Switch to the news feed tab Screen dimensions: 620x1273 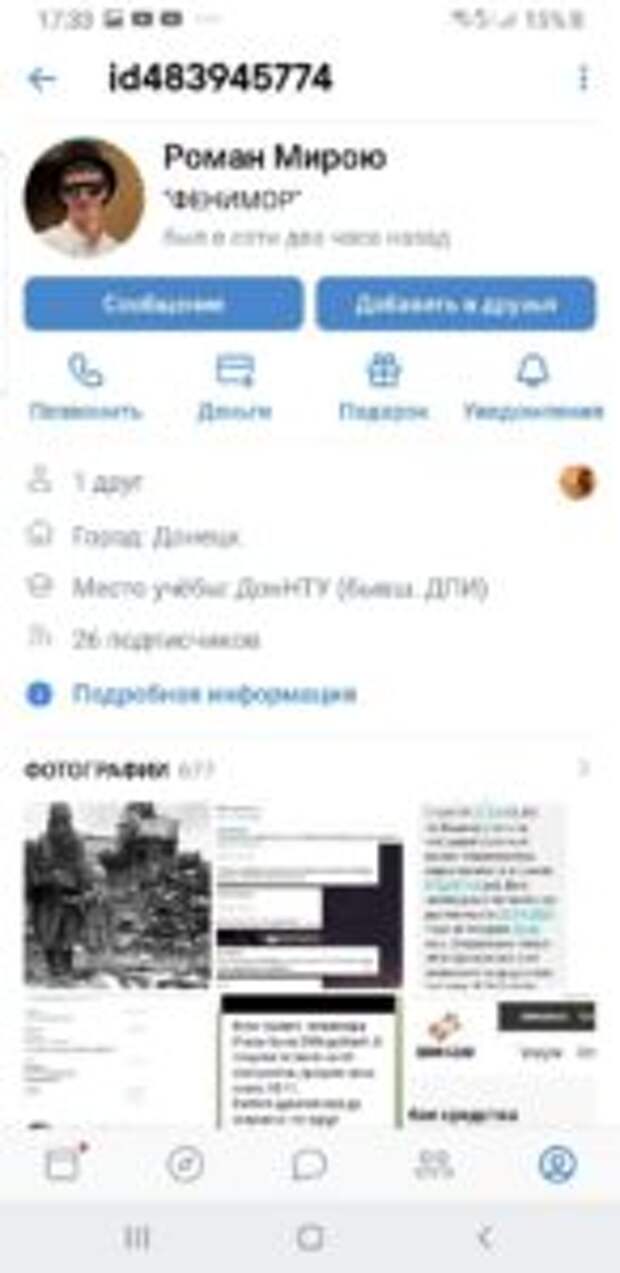click(x=62, y=1164)
